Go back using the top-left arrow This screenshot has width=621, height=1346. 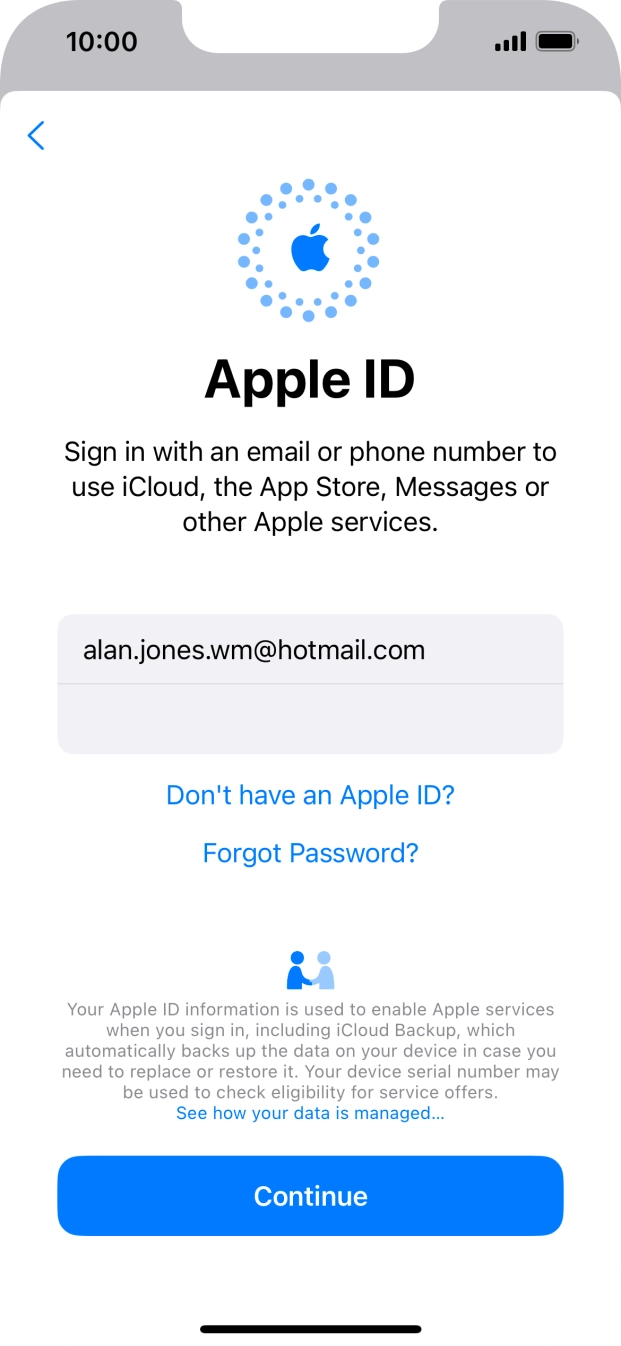(36, 136)
